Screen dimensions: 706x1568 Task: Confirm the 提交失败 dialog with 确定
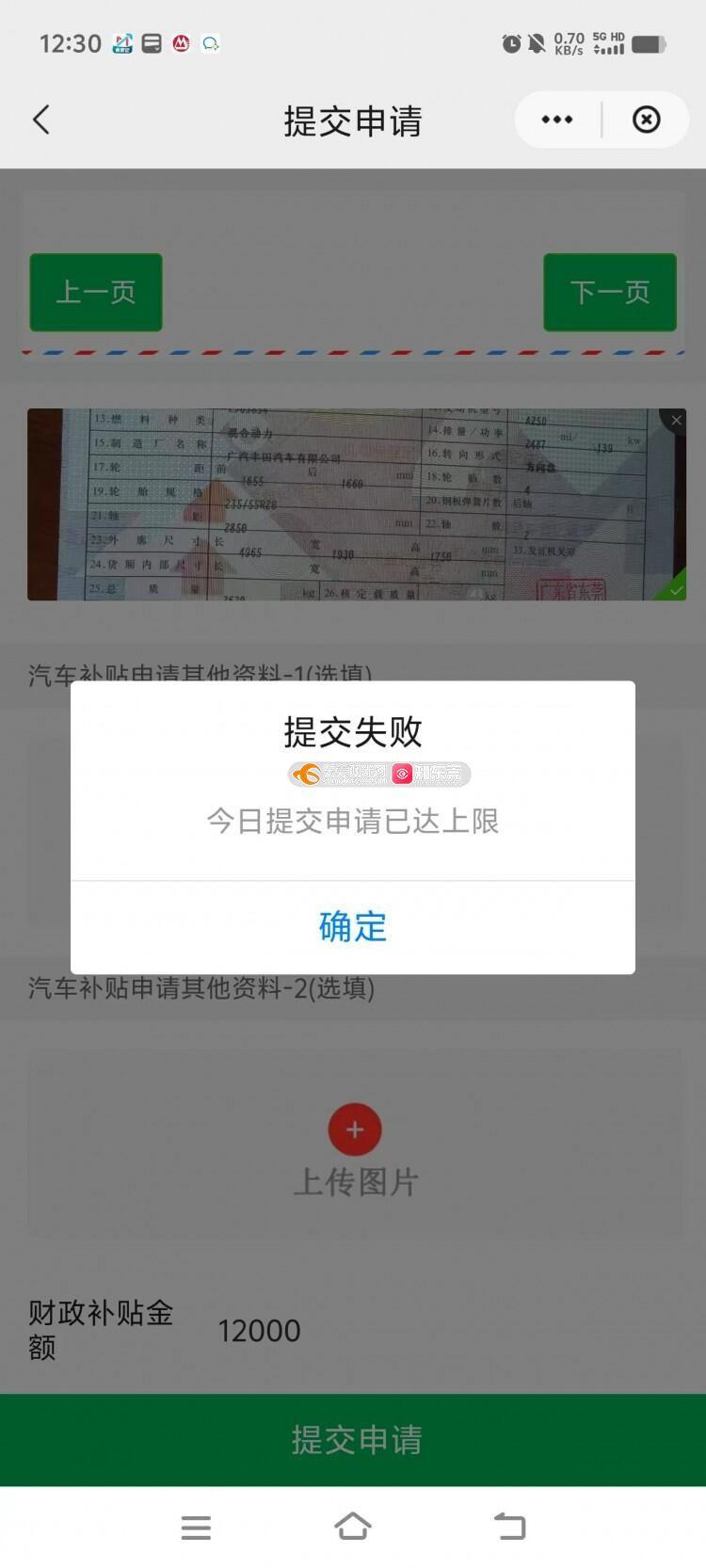click(353, 927)
